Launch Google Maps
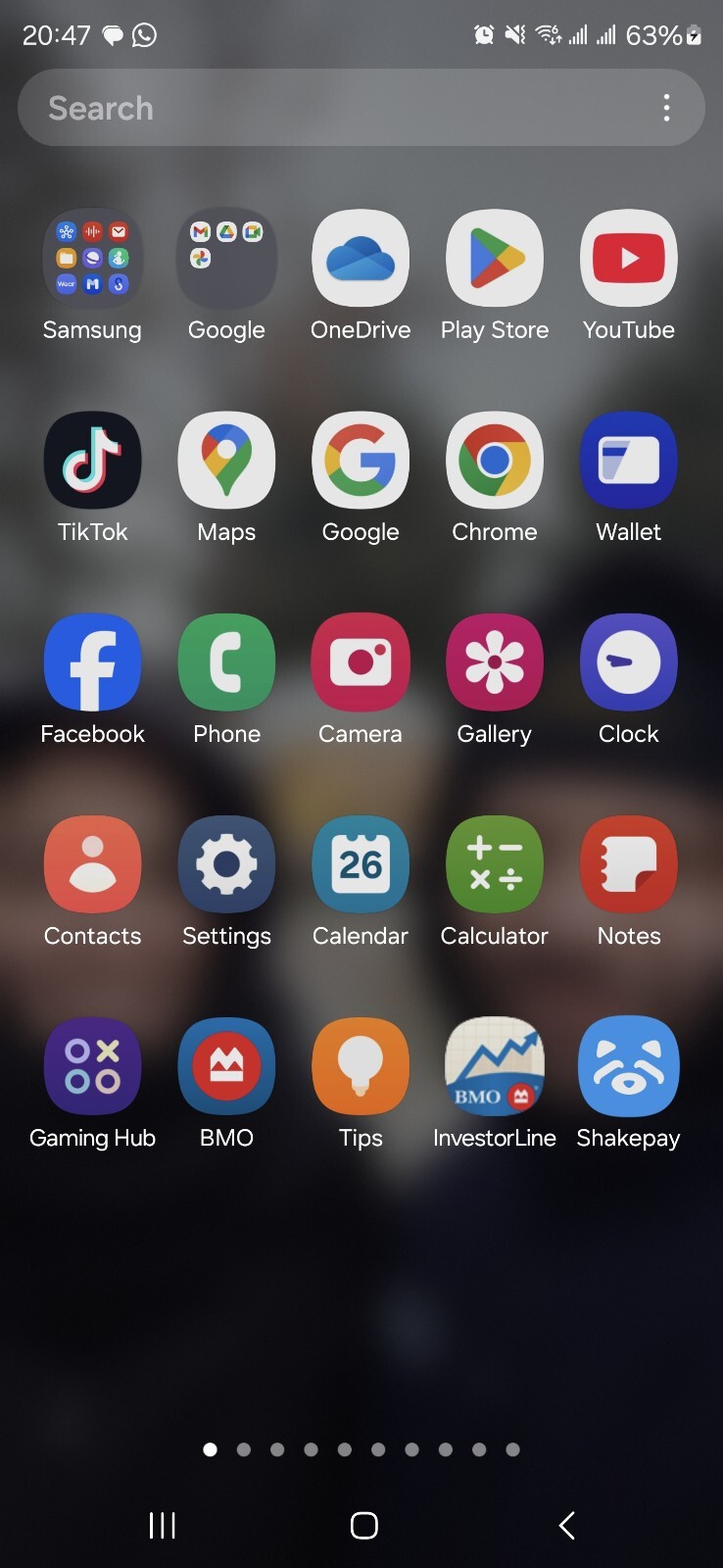Screen dimensions: 723x1568 click(226, 461)
